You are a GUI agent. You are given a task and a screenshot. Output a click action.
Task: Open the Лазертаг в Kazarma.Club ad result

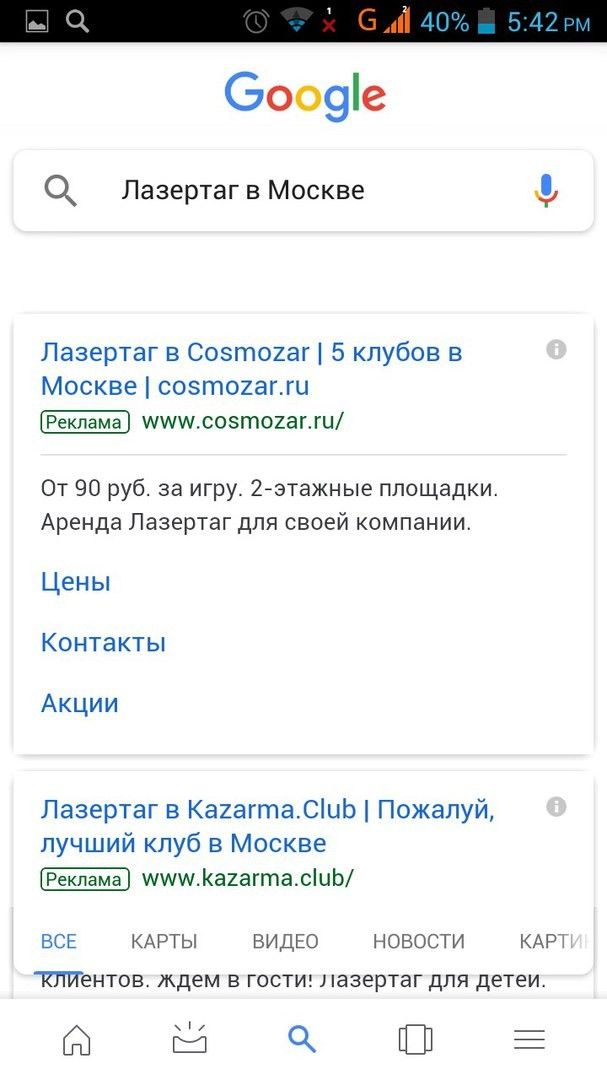tap(267, 825)
